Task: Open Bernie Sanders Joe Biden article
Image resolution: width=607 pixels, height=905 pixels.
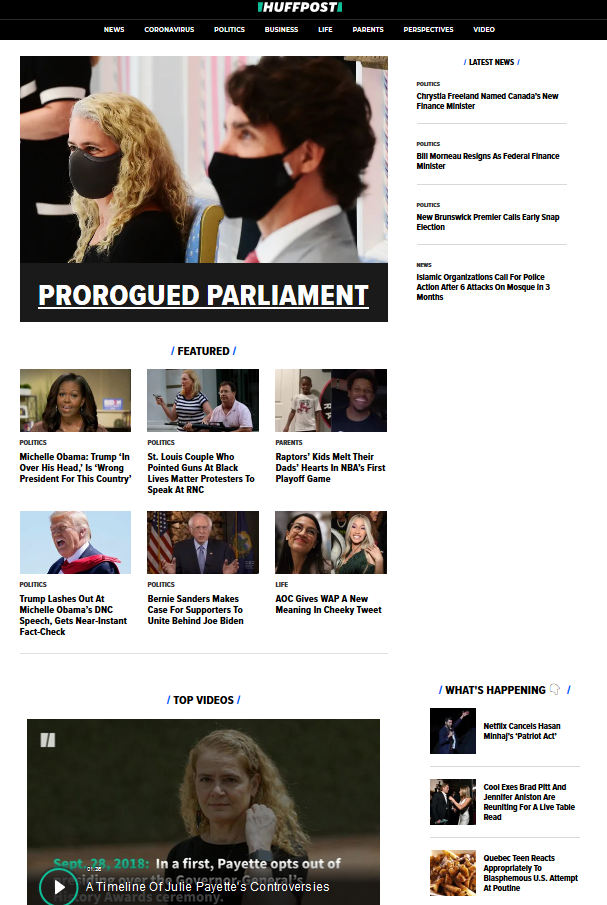Action: (x=195, y=609)
